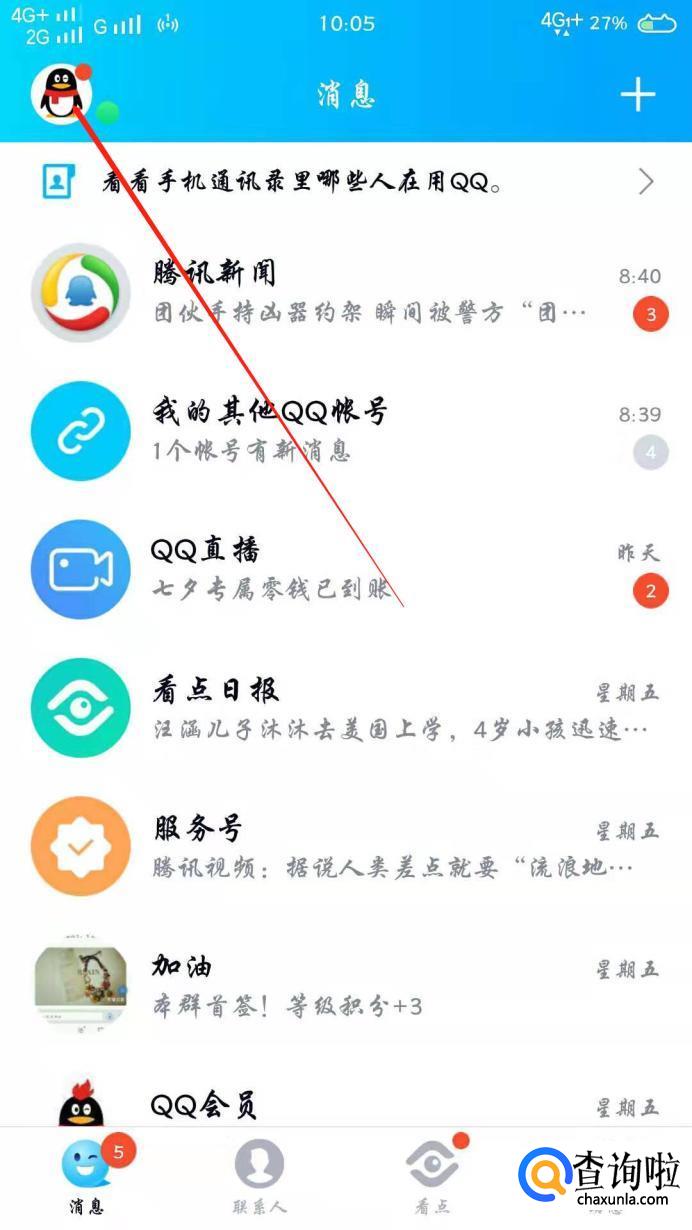Open the 服务号 thread
Image resolution: width=692 pixels, height=1230 pixels.
tap(346, 847)
